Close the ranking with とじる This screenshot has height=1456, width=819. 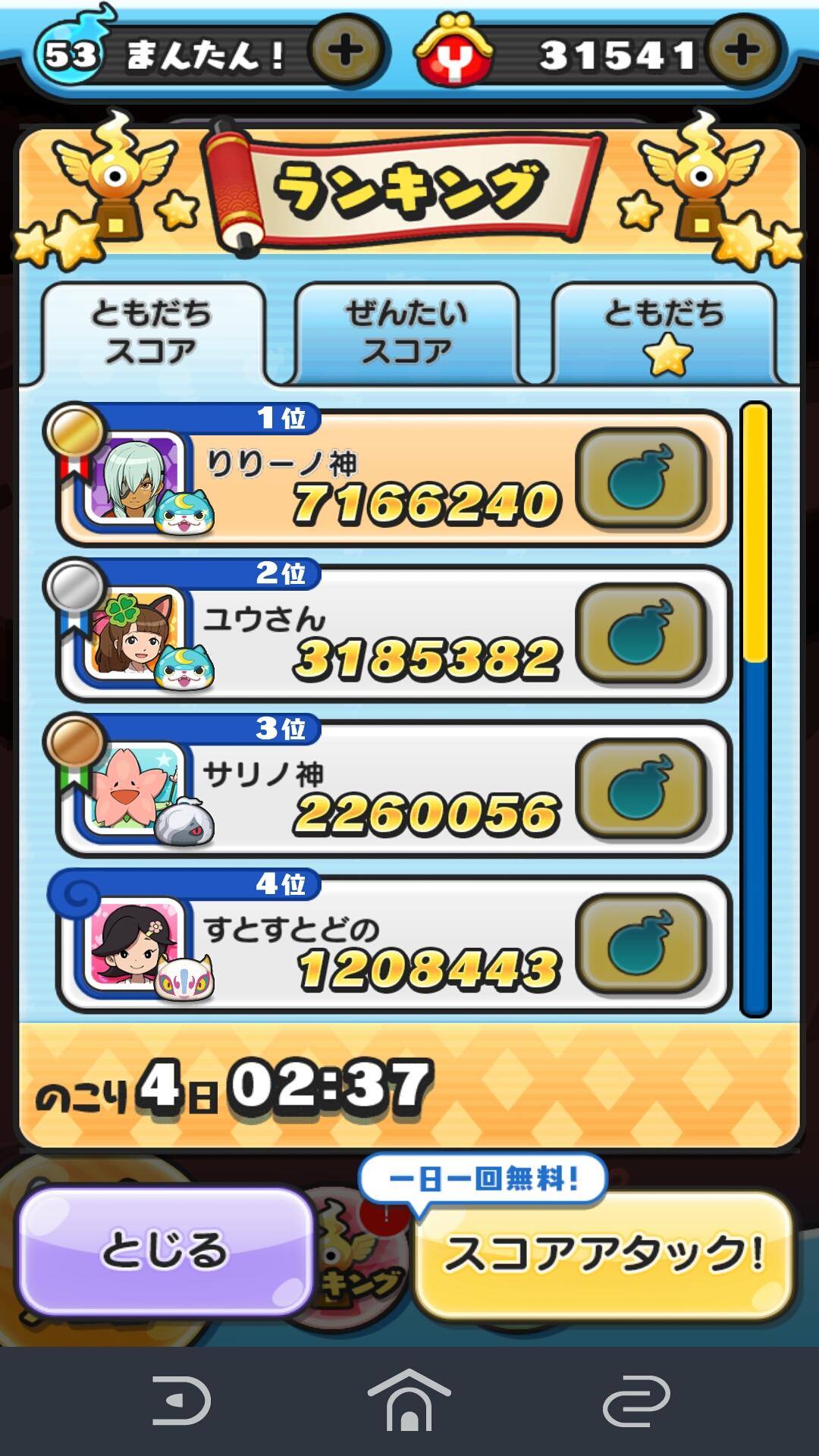point(165,1250)
